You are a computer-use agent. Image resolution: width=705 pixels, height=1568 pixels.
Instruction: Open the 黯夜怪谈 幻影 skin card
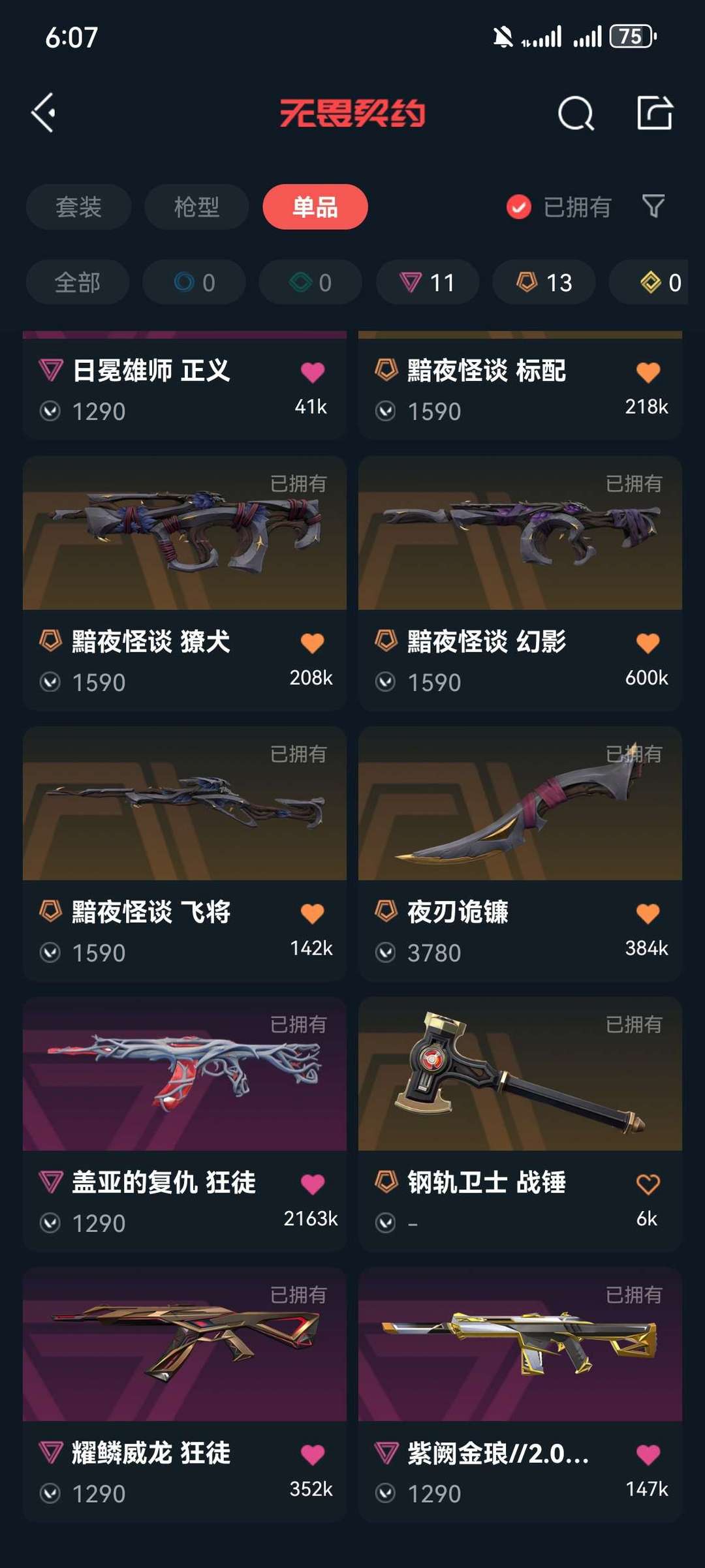520,583
